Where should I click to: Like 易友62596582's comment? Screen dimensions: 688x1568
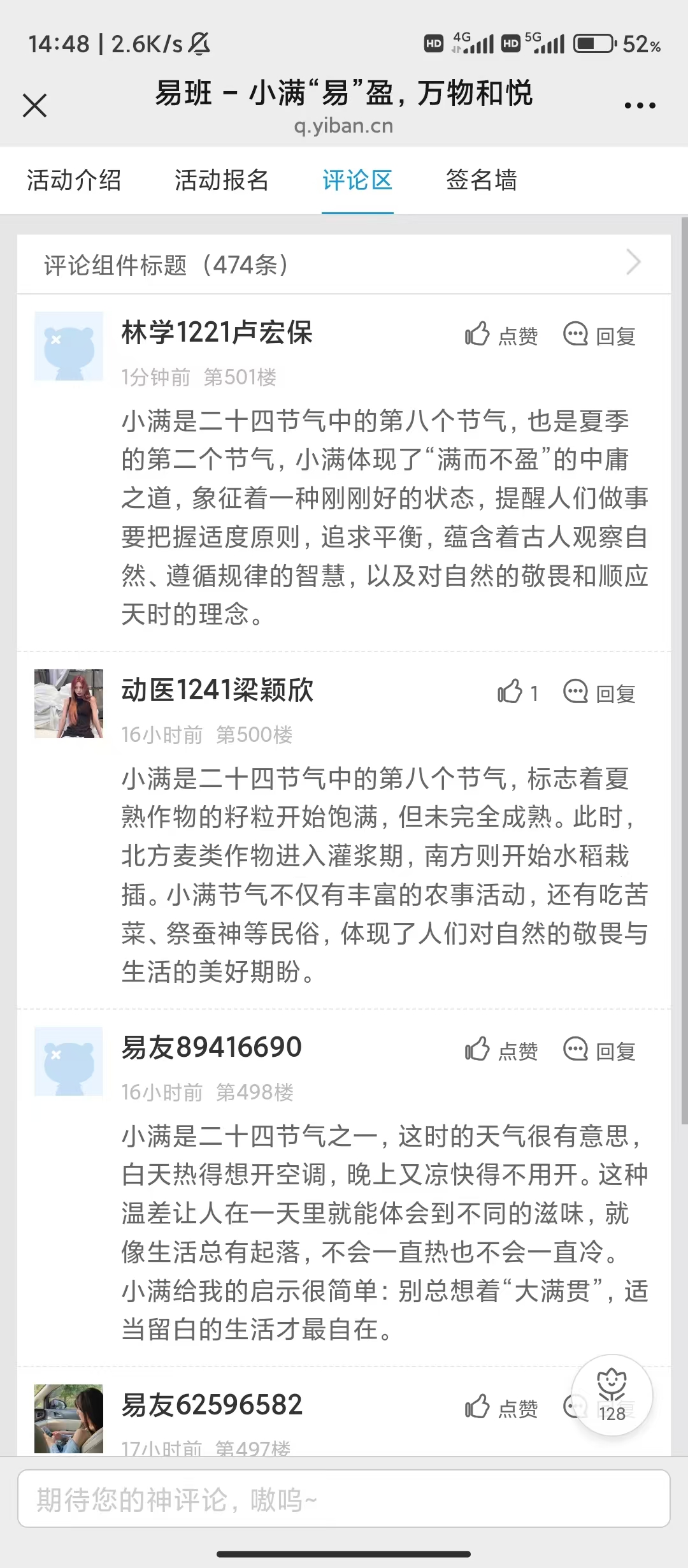(x=501, y=1407)
